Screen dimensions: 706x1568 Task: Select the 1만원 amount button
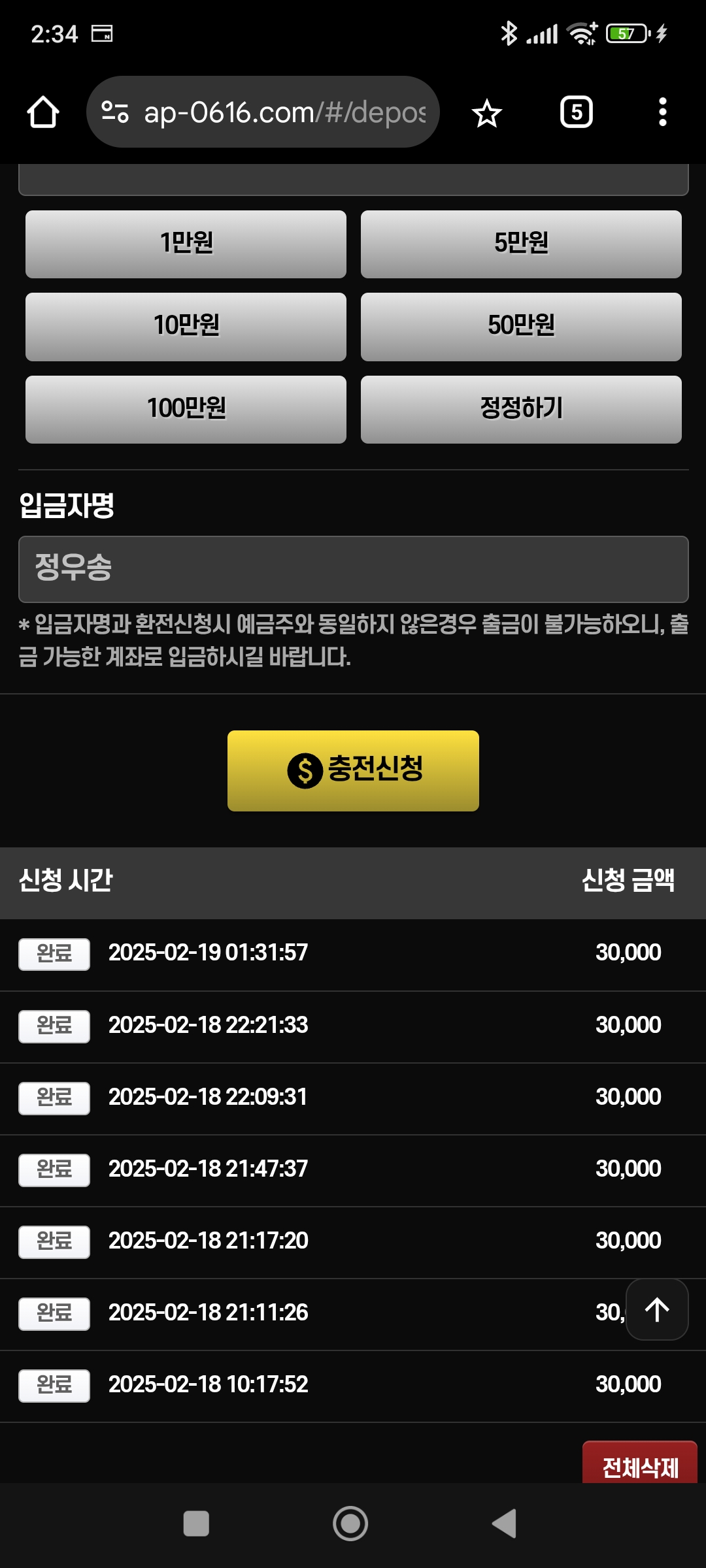point(186,244)
